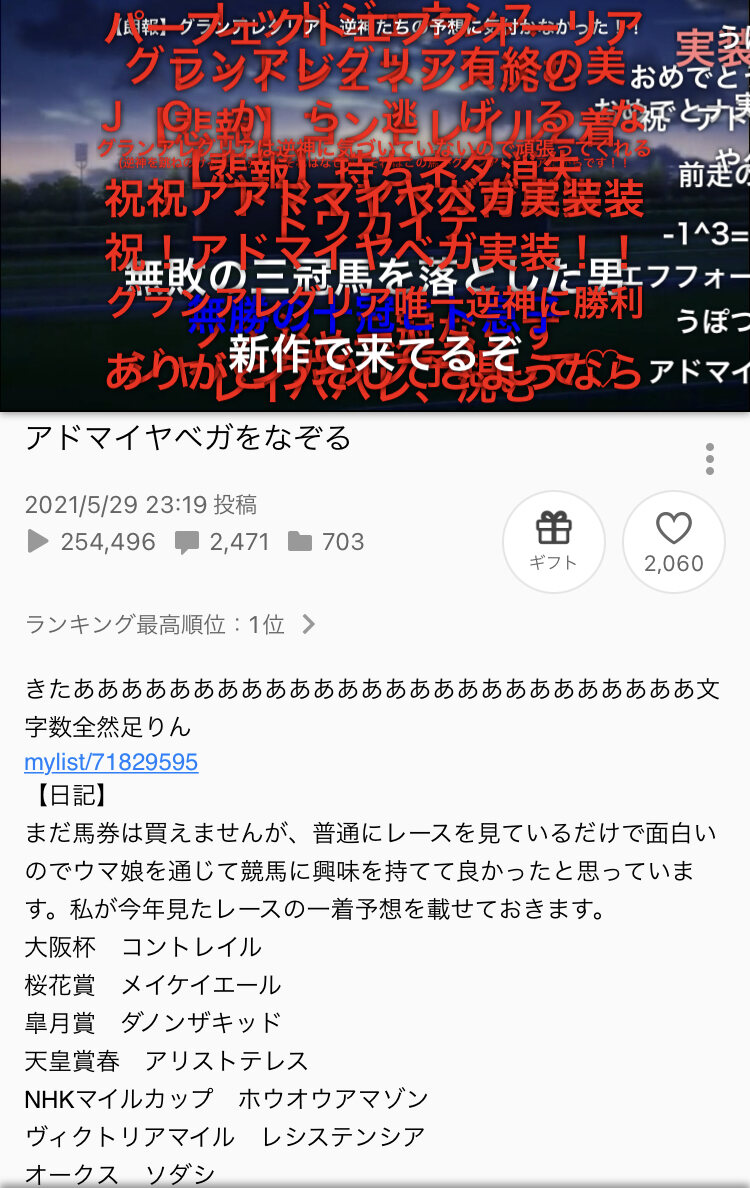Screen dimensions: 750x1188
Task: Open the three-dot overflow menu
Action: click(709, 459)
